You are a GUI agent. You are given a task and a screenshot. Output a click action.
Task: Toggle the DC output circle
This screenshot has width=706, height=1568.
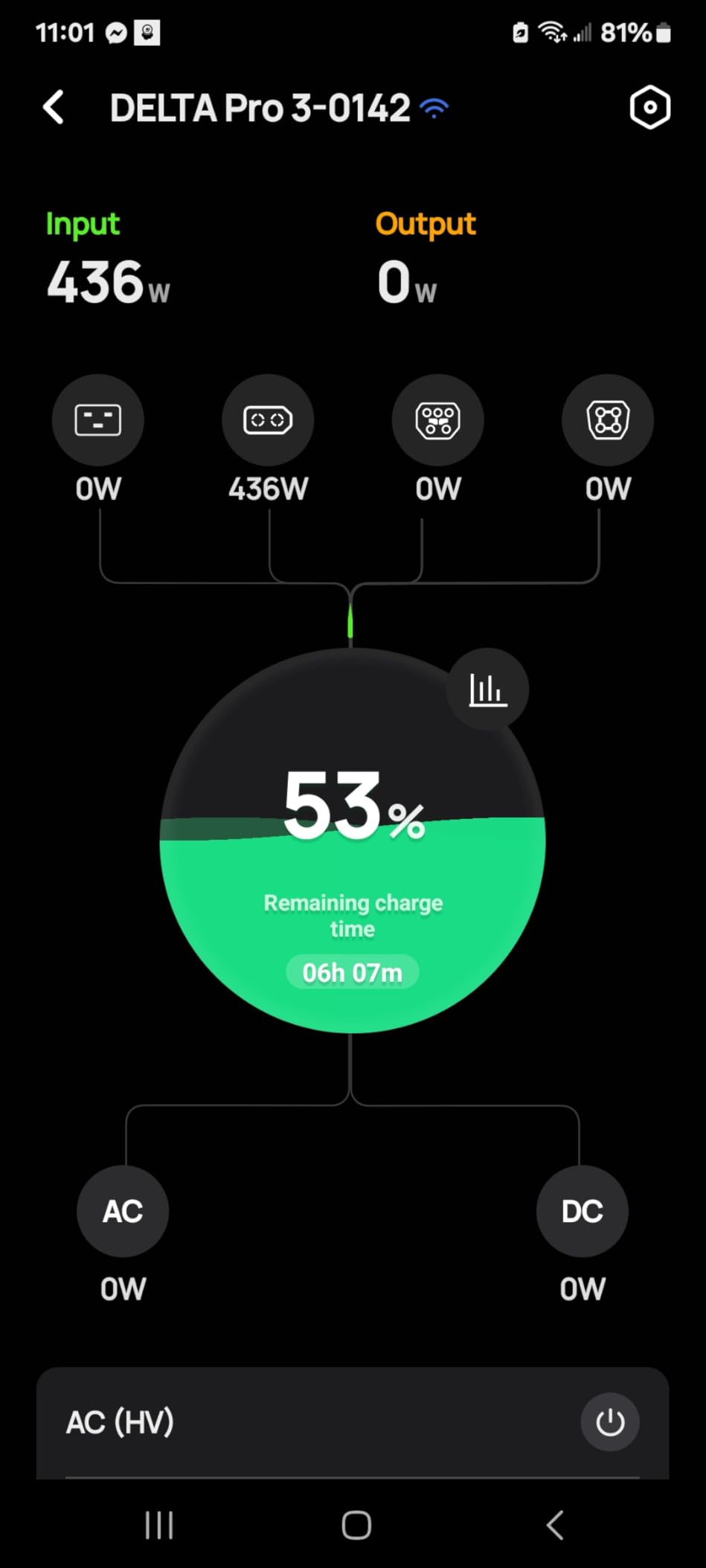583,1211
